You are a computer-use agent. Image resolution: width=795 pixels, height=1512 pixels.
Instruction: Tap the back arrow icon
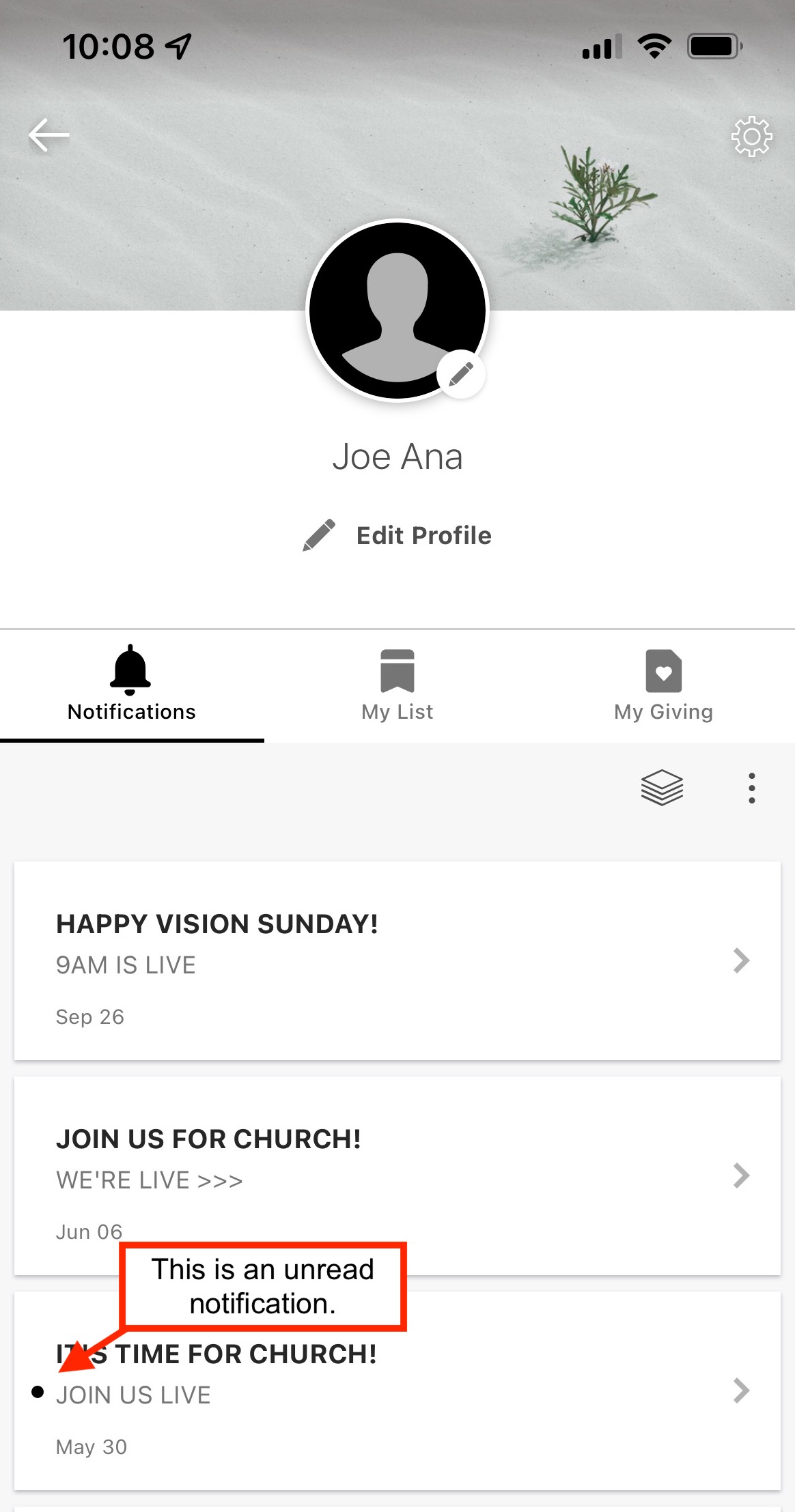coord(48,134)
